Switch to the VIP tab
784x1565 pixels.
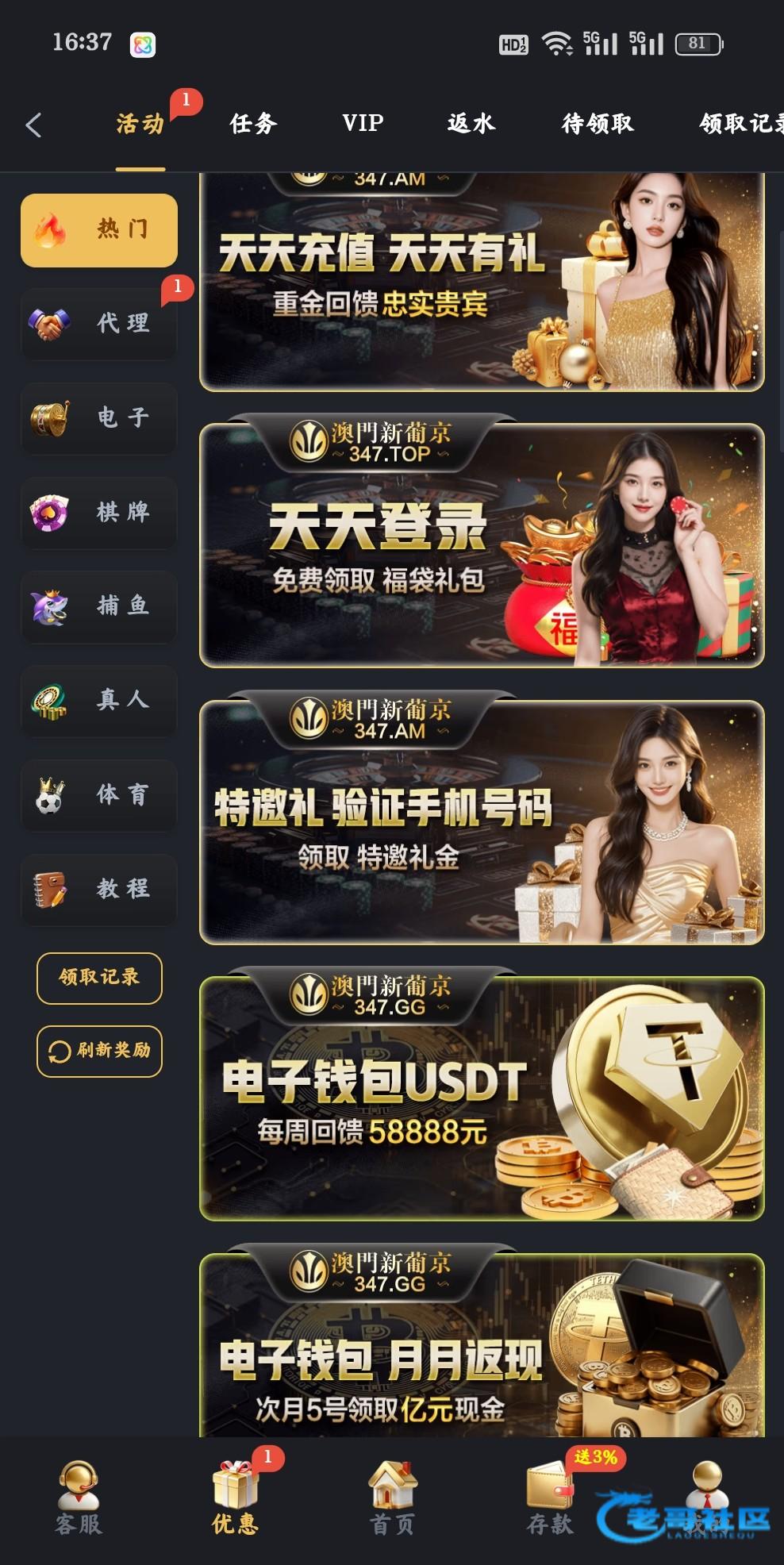pyautogui.click(x=363, y=123)
